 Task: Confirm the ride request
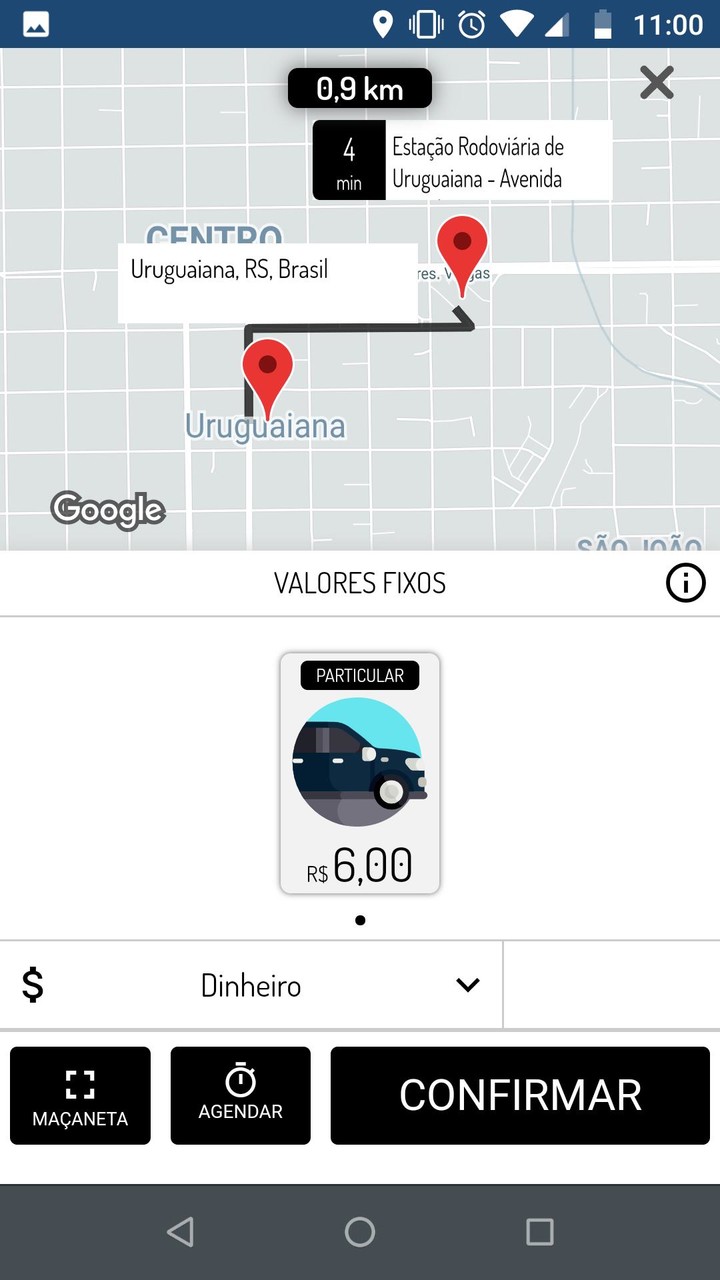tap(520, 1096)
